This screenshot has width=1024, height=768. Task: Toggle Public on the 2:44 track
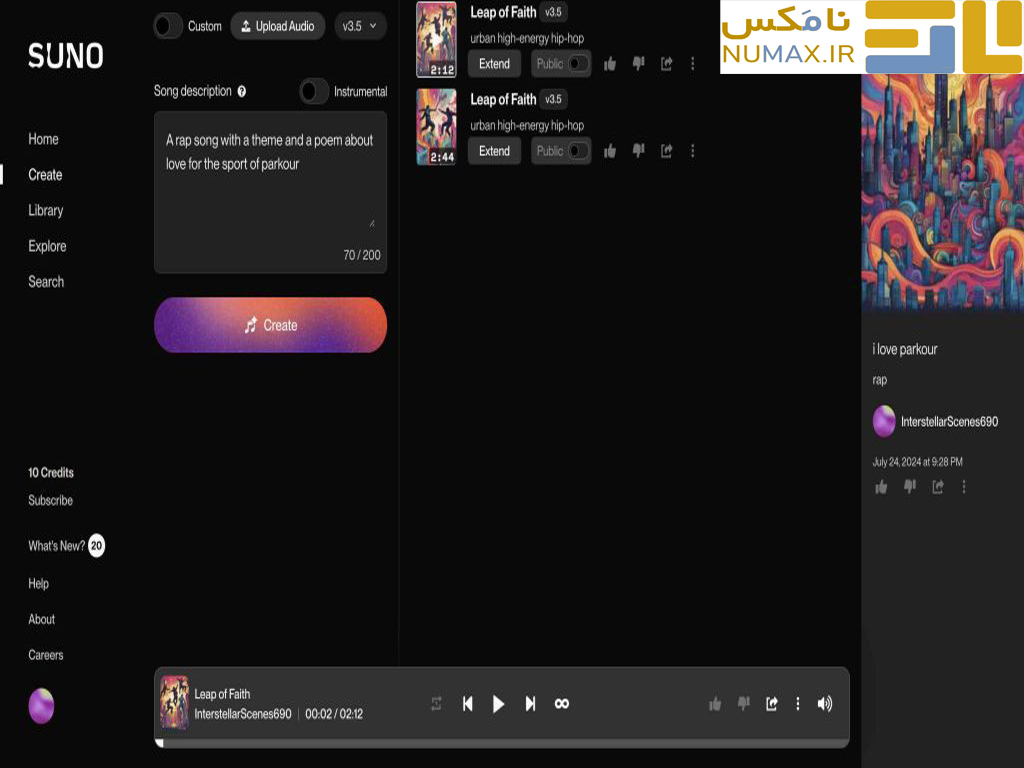578,151
